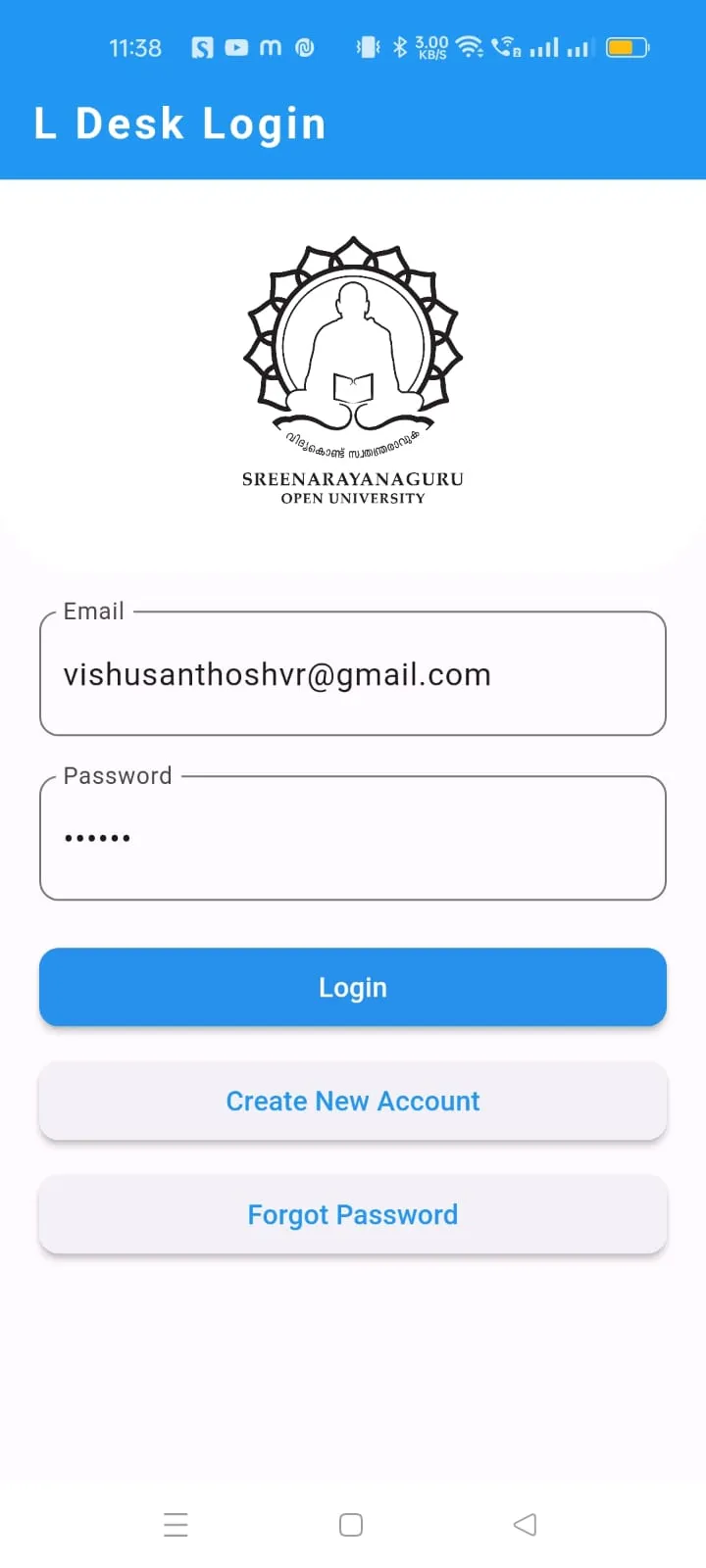Go back using system back button
This screenshot has height=1568, width=706.
pyautogui.click(x=525, y=1524)
